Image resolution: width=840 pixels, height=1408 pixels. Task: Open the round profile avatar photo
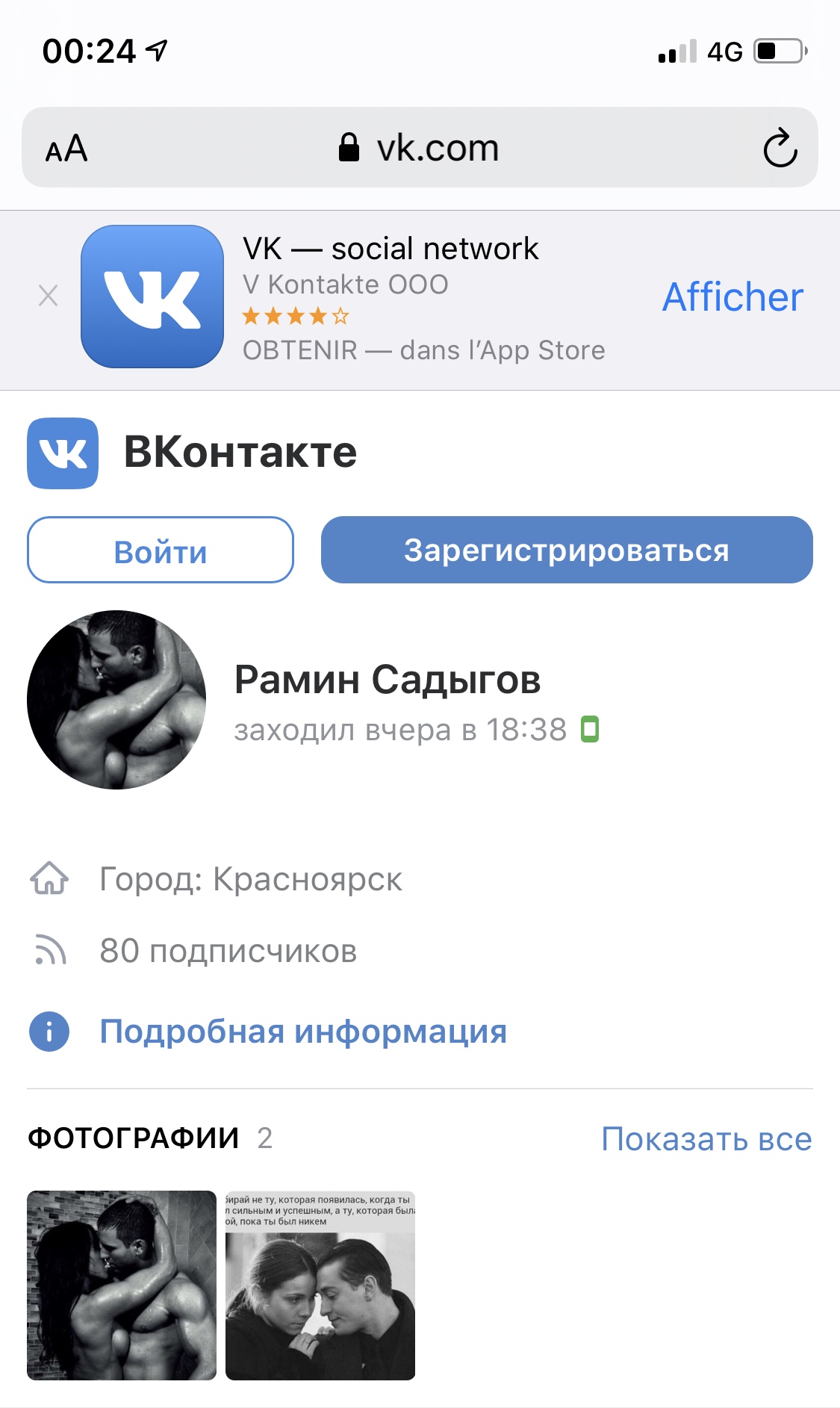coord(116,700)
